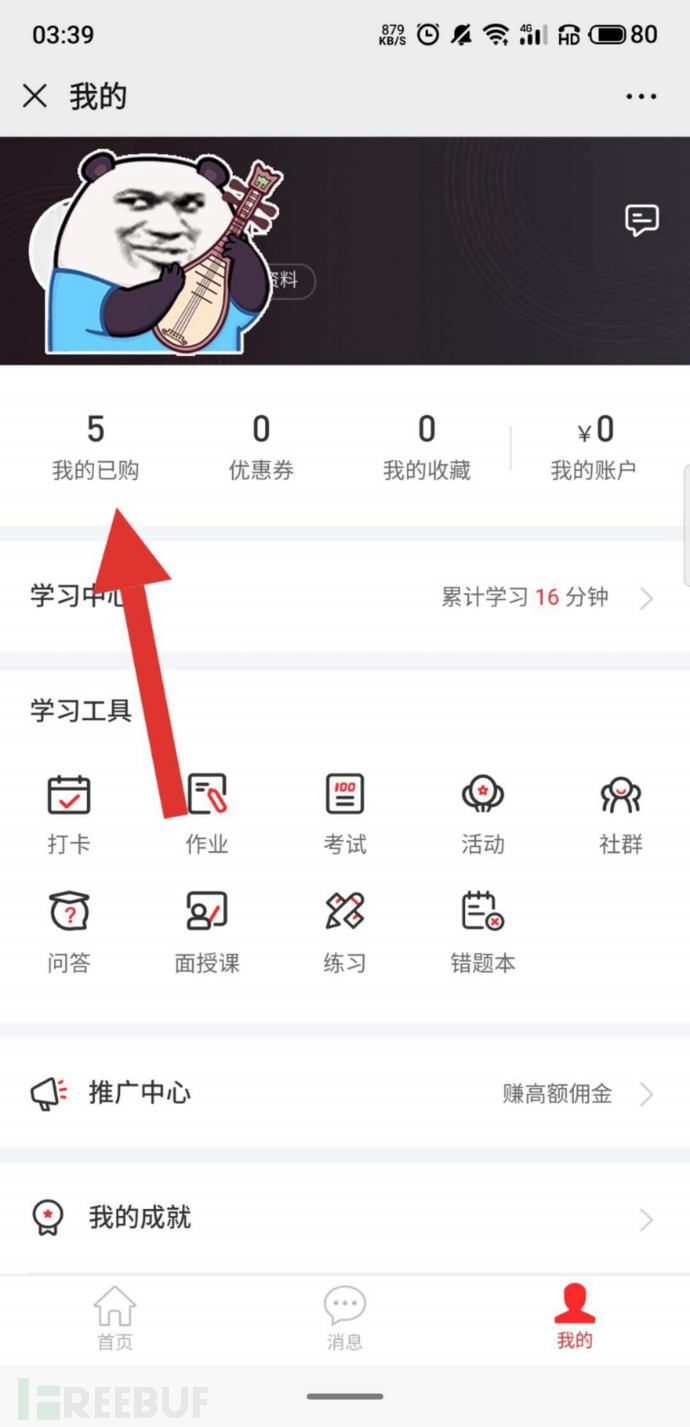
Task: Open 优惠券 coupons
Action: point(261,447)
